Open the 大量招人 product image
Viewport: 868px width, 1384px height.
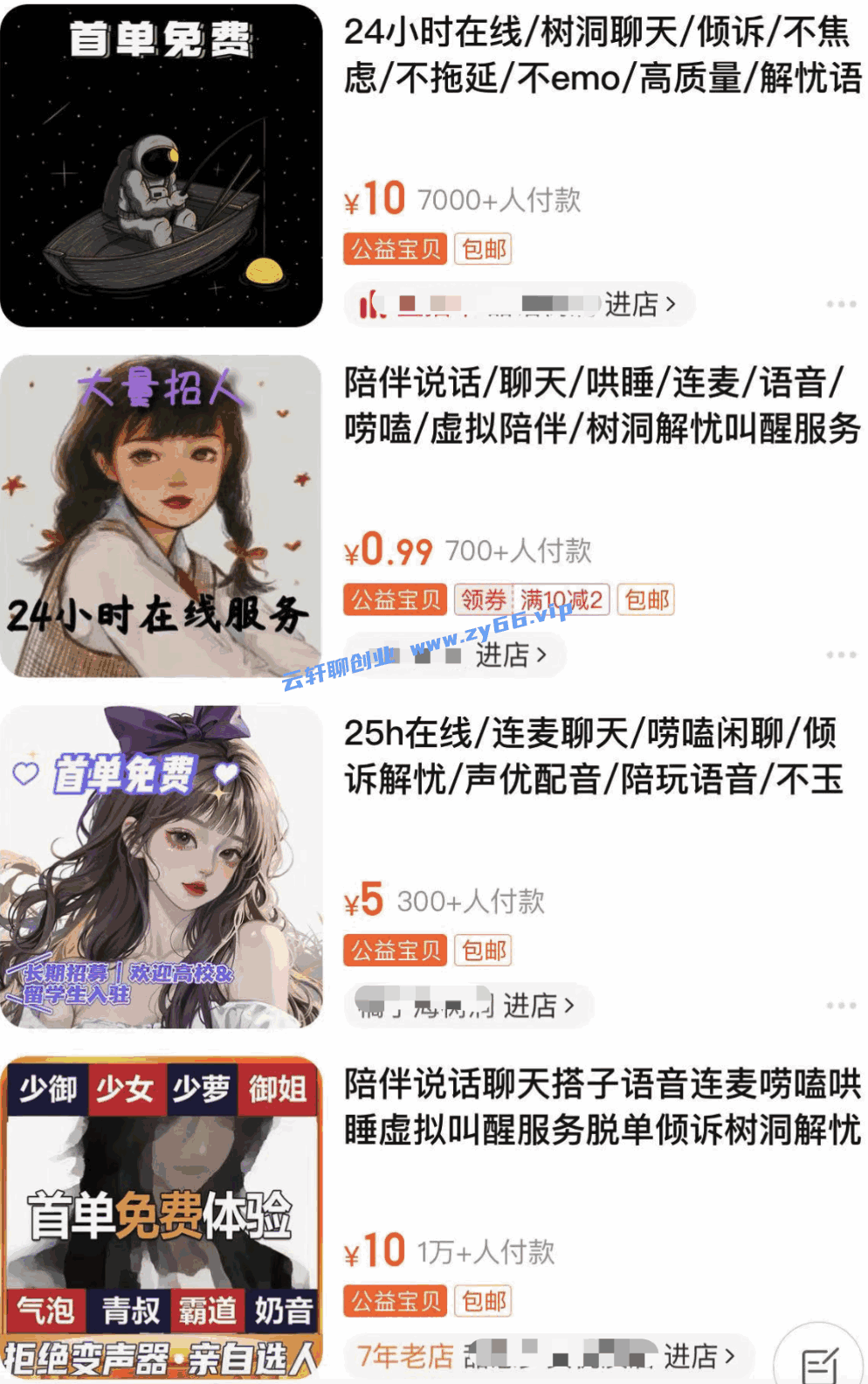click(162, 516)
